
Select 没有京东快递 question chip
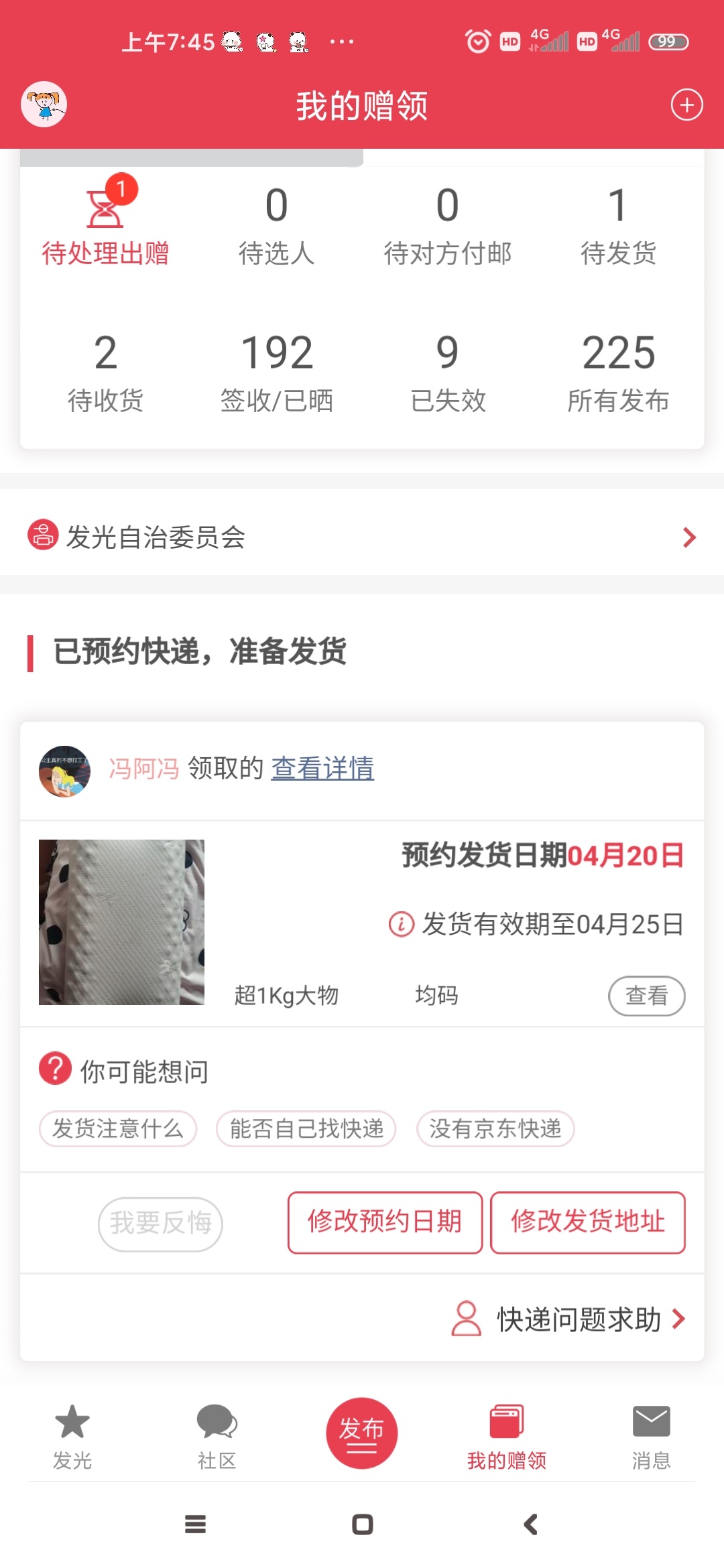point(495,1129)
